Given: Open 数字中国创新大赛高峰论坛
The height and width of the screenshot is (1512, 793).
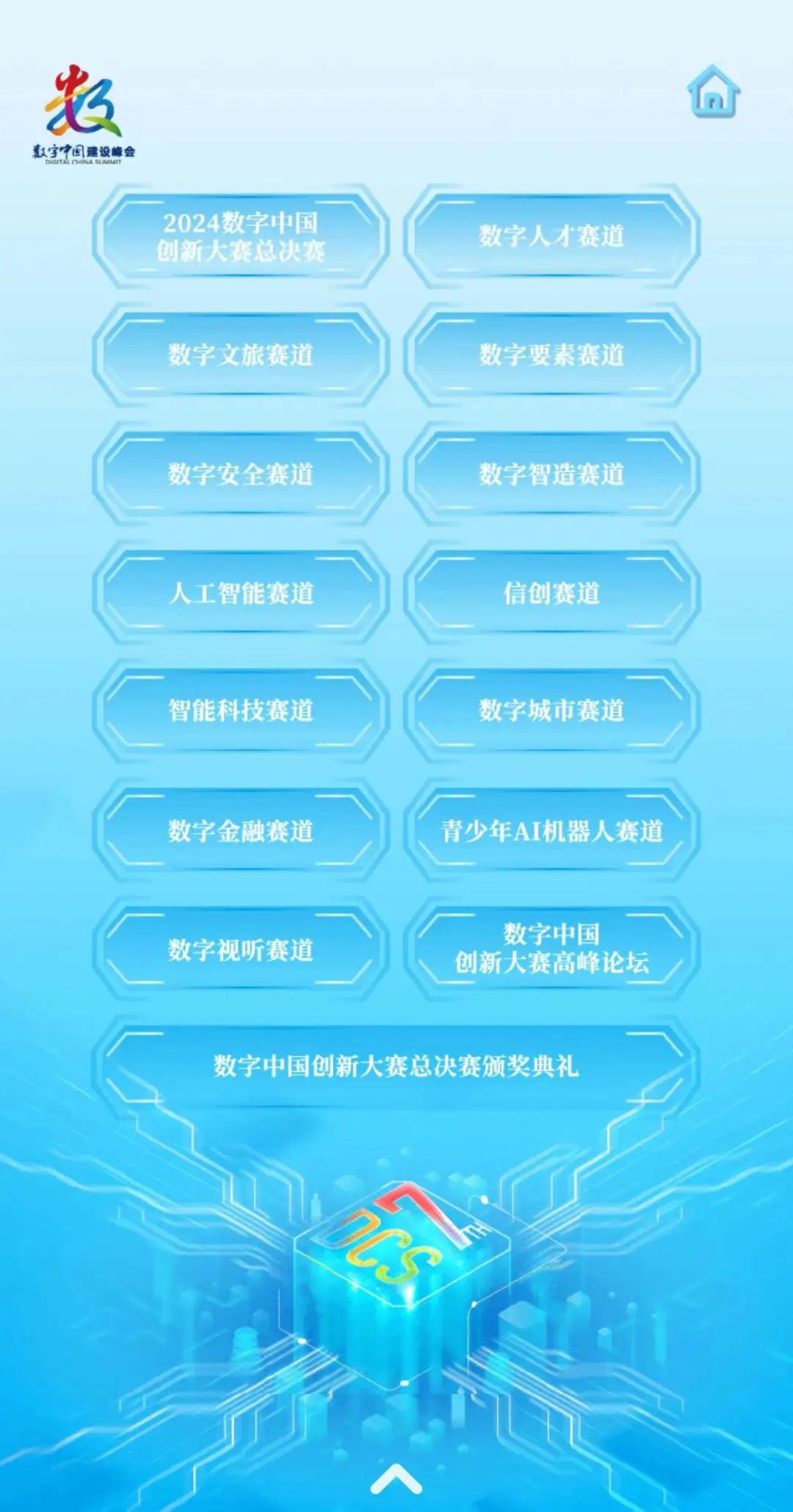Looking at the screenshot, I should point(551,950).
